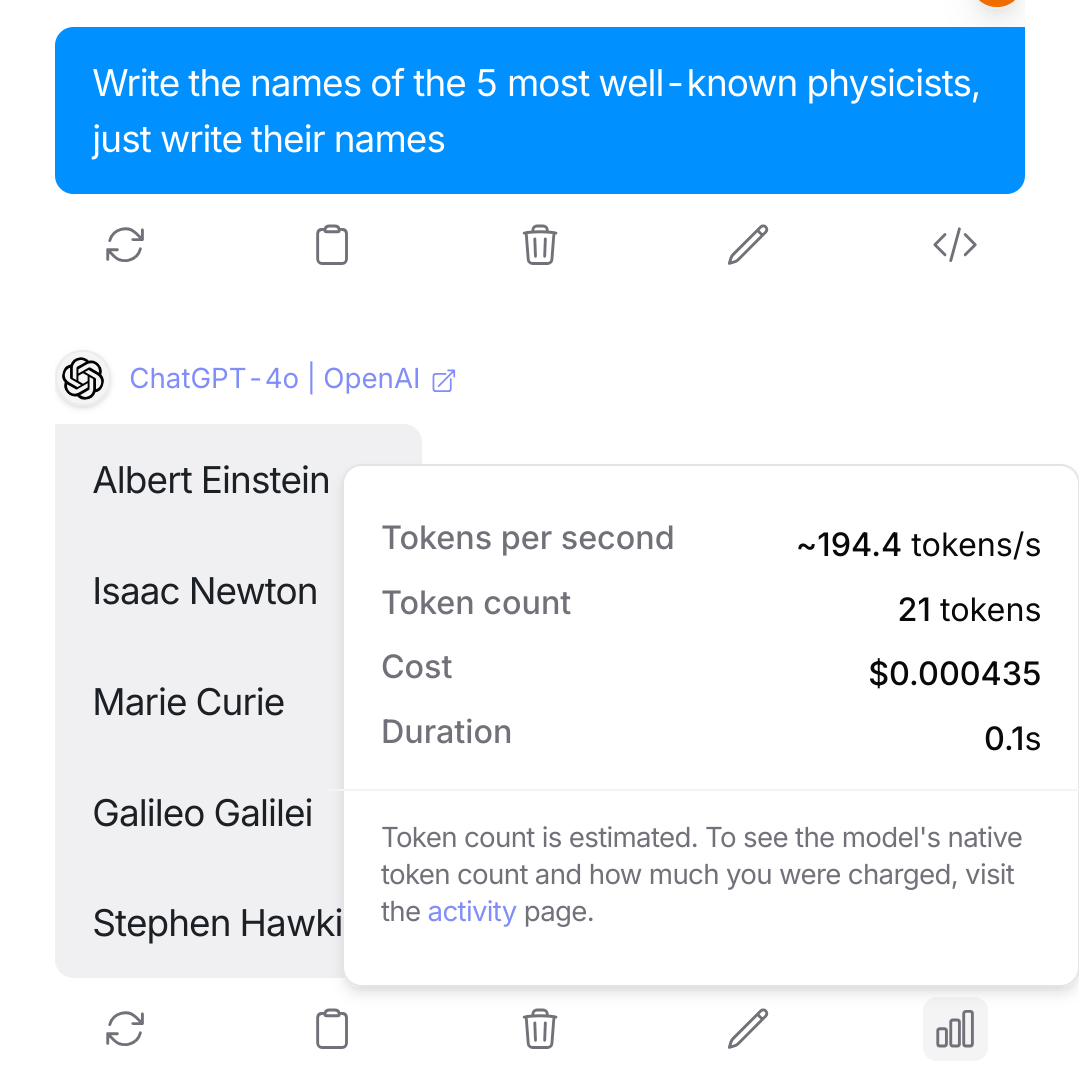Image resolution: width=1079 pixels, height=1081 pixels.
Task: Copy the user prompt to clipboard
Action: point(332,245)
